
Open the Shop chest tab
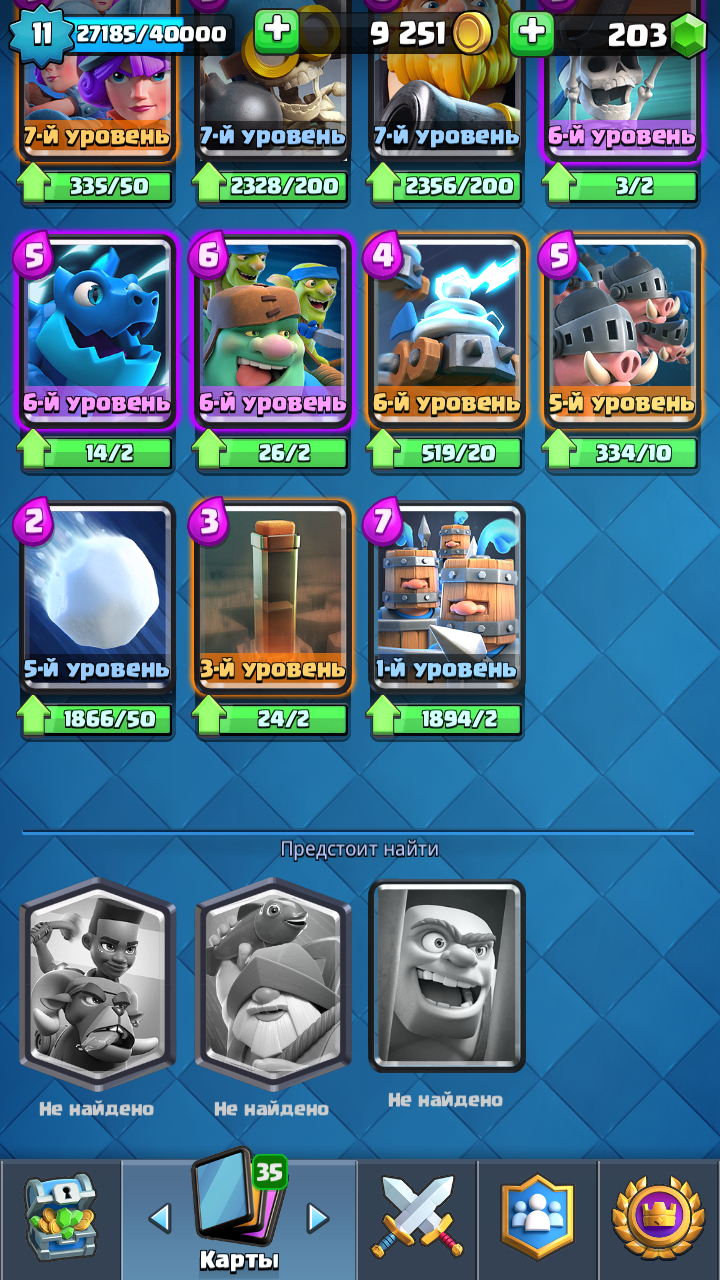[60, 1220]
